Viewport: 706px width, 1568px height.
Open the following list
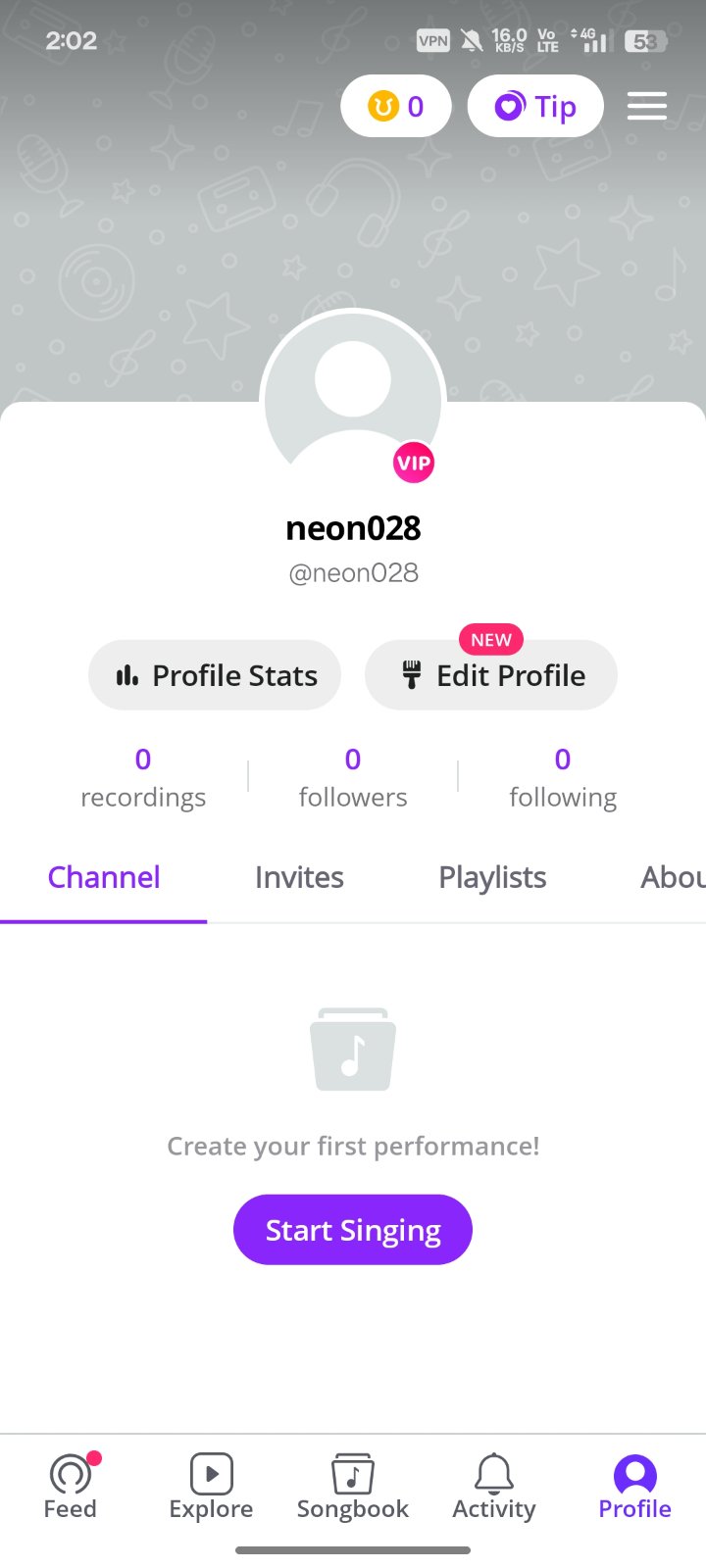[x=563, y=777]
